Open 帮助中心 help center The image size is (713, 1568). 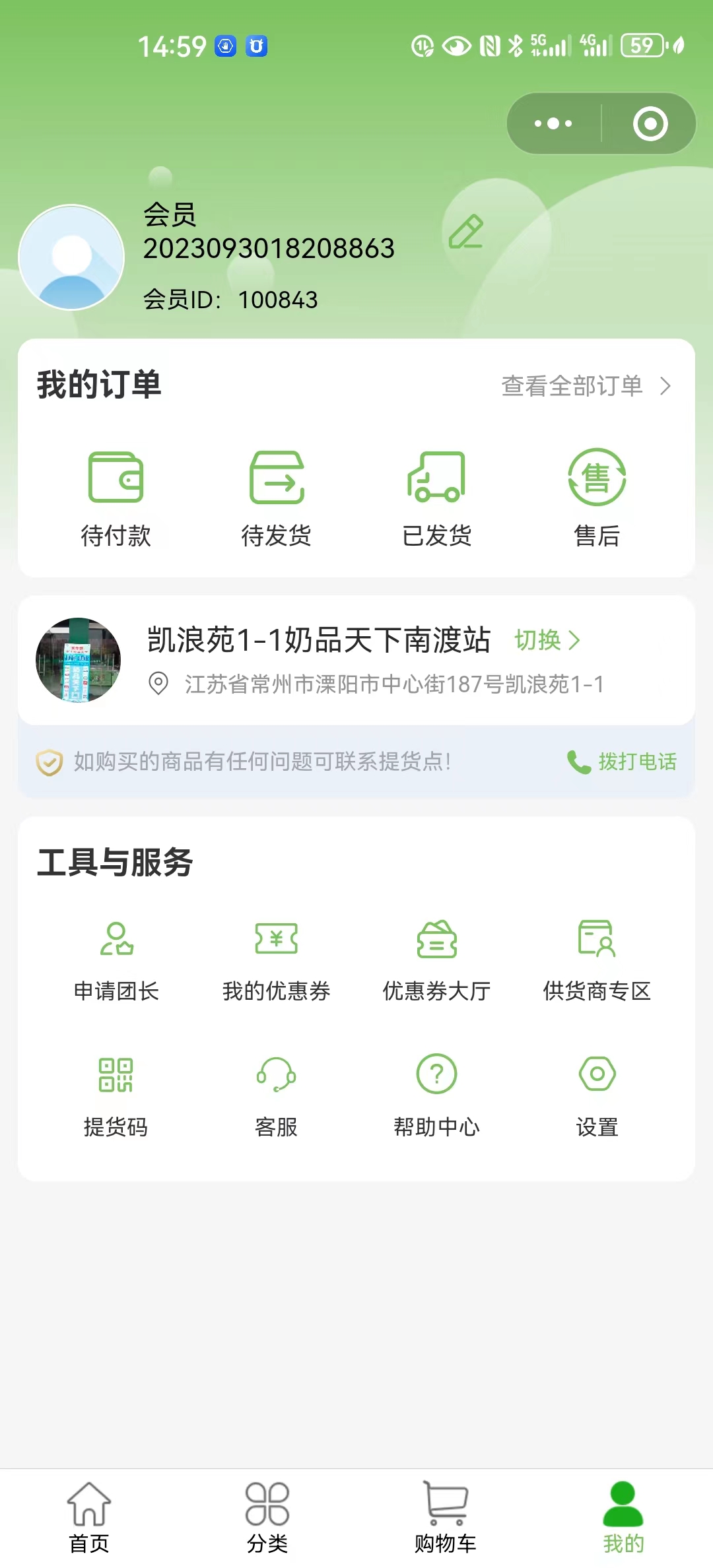[436, 1097]
